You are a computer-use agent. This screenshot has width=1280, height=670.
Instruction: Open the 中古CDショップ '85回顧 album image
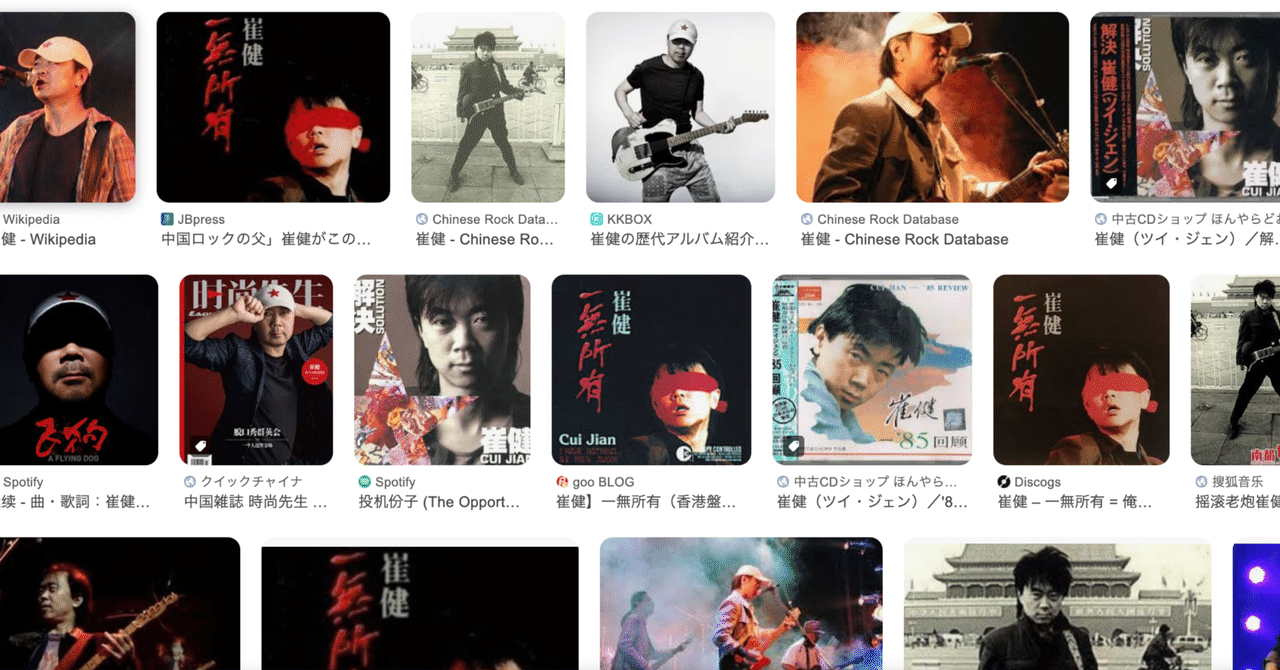click(x=872, y=369)
